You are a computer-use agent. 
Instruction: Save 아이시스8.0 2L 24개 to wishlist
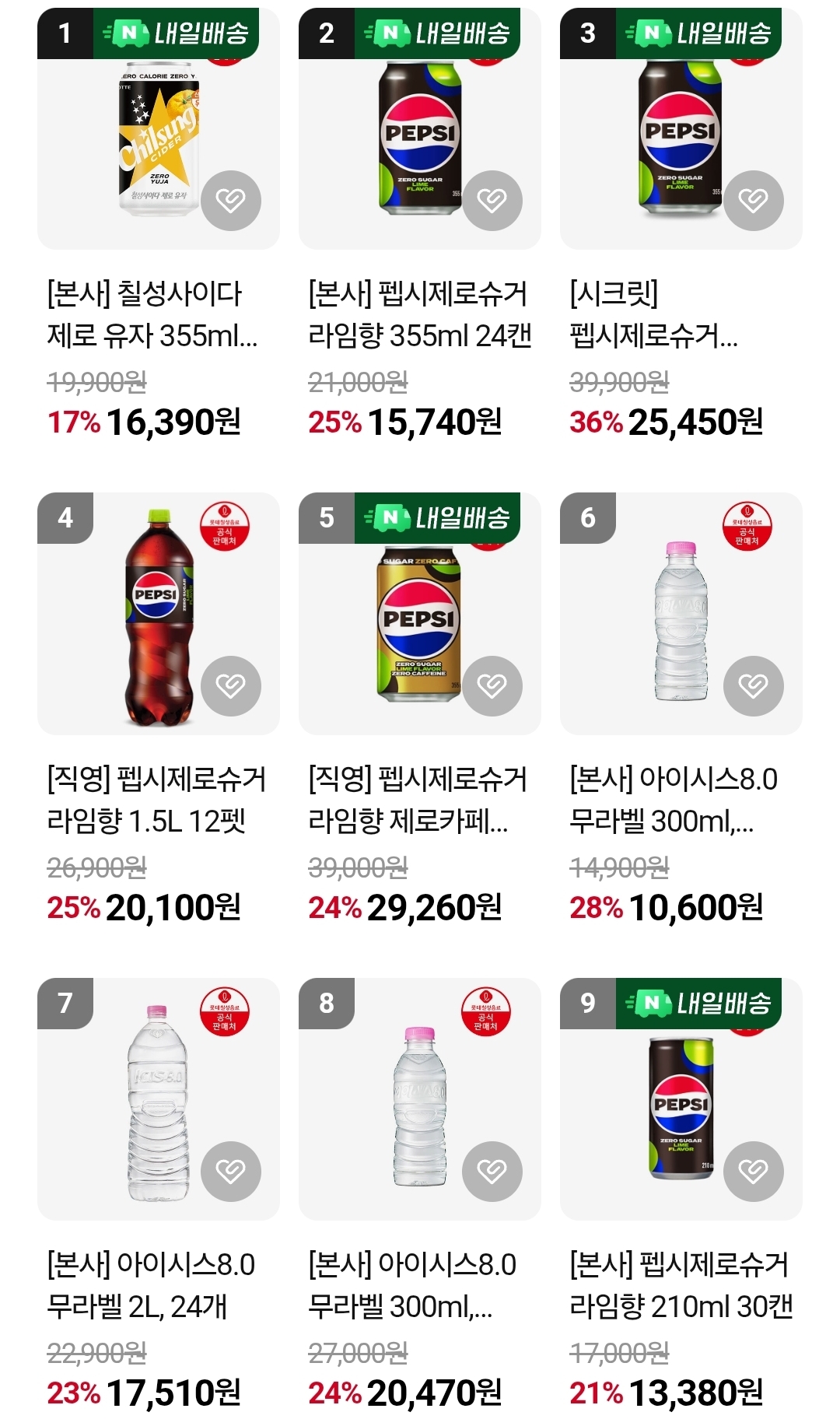(x=231, y=1172)
